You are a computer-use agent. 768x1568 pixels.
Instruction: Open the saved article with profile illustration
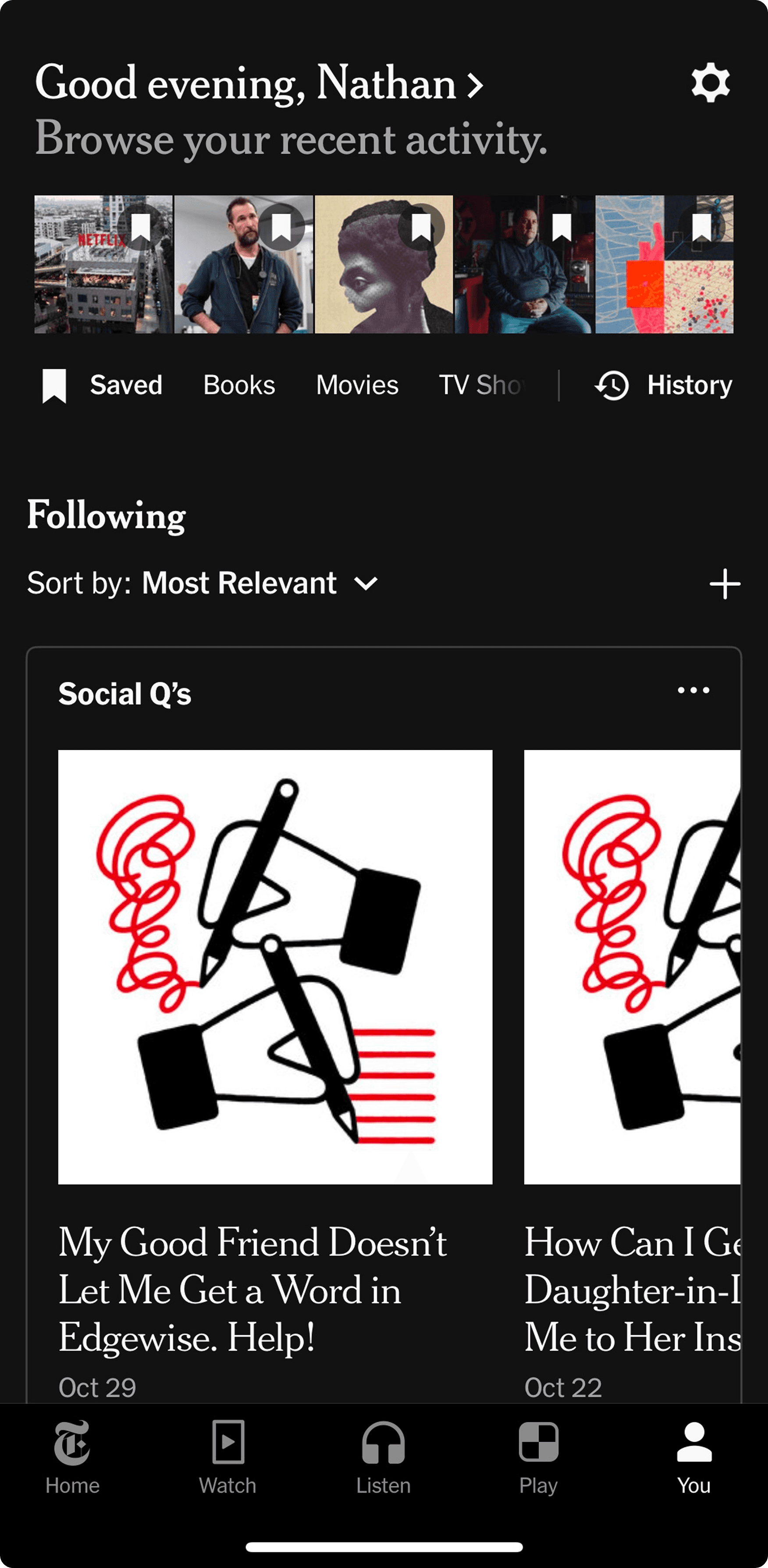pos(384,264)
